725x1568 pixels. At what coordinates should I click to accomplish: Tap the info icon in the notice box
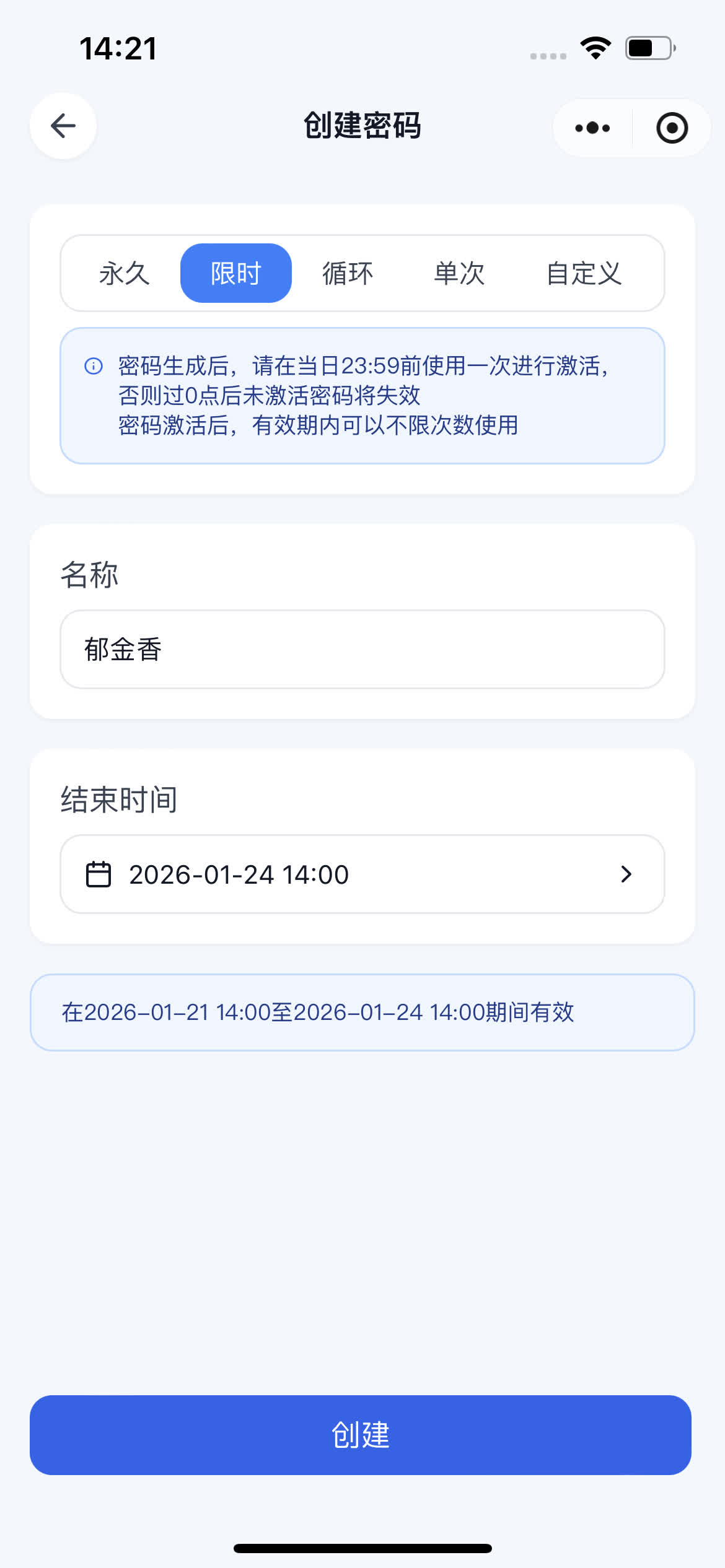92,365
